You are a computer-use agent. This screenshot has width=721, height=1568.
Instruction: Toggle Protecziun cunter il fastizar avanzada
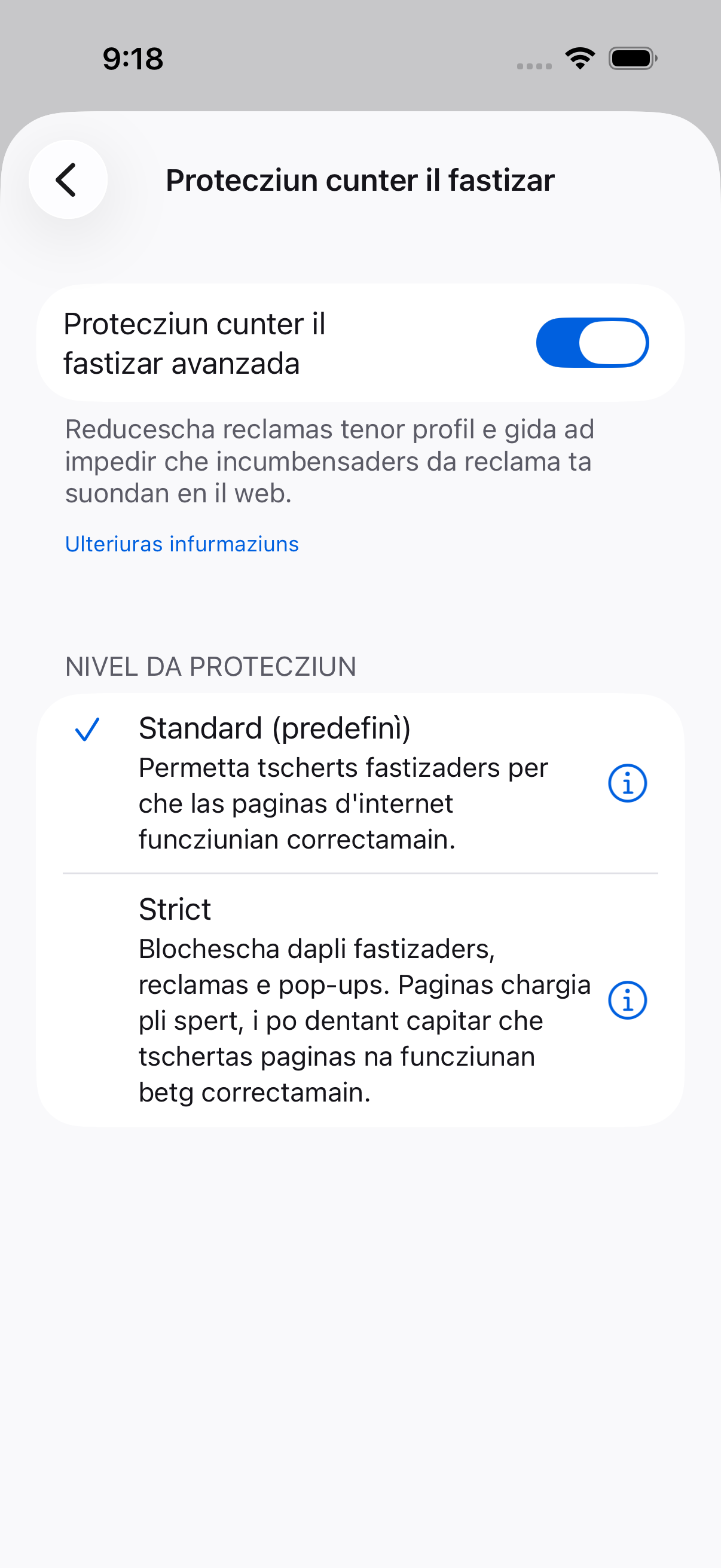(592, 343)
